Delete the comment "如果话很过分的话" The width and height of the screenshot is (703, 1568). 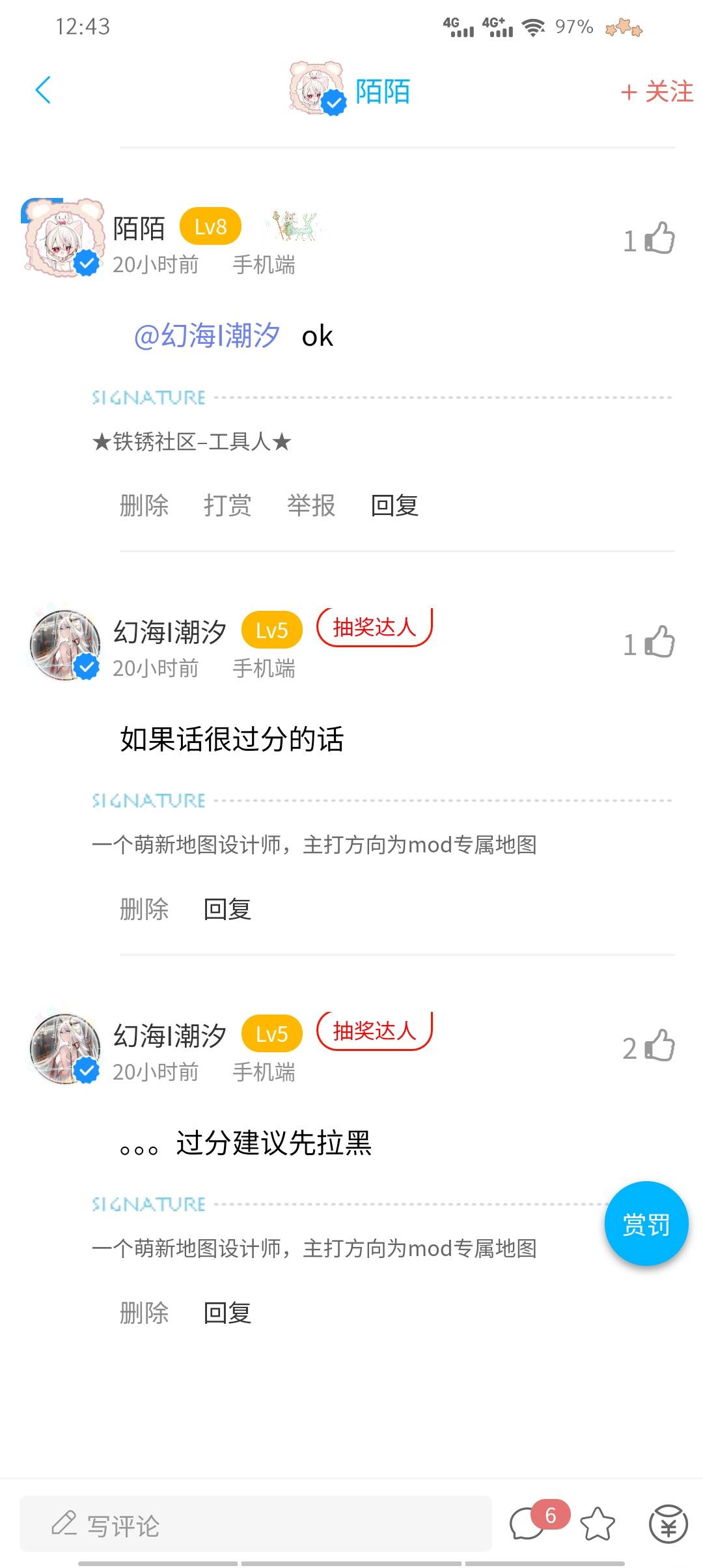click(x=144, y=909)
